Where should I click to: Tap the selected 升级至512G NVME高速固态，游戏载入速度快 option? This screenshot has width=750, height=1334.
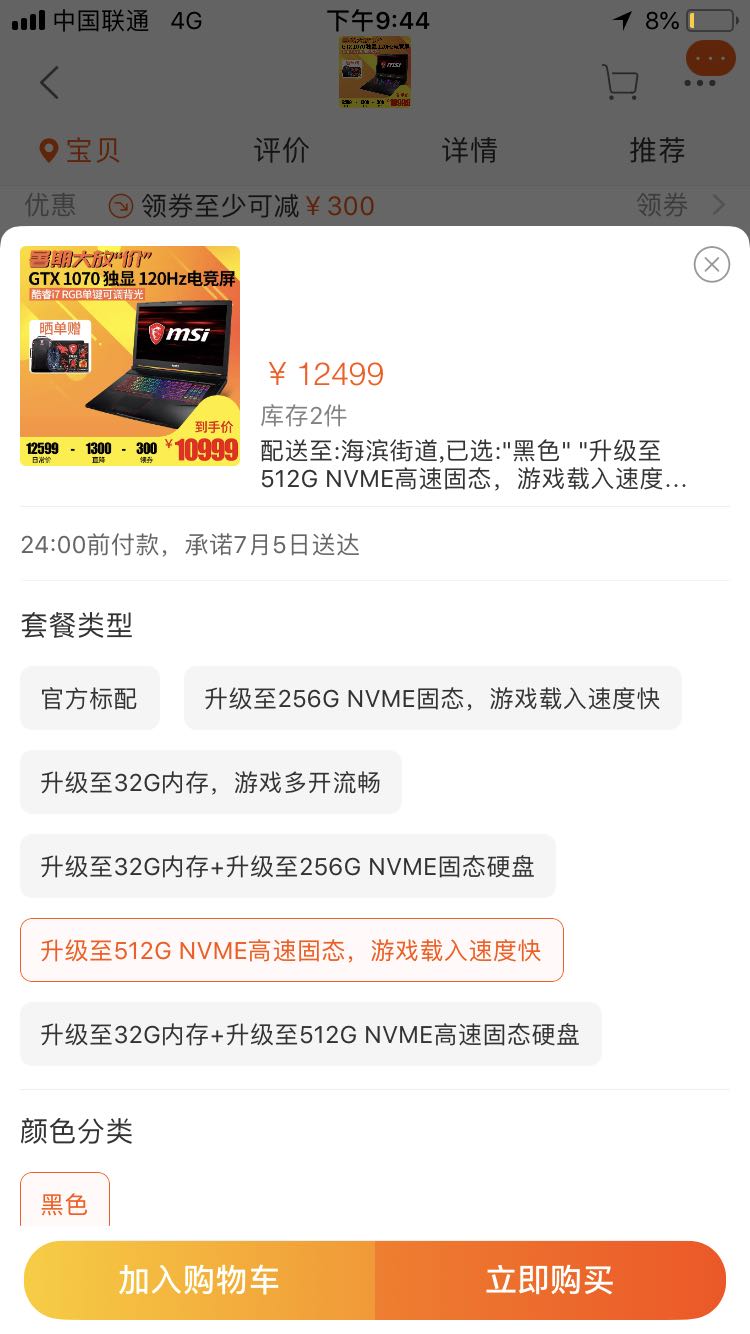pyautogui.click(x=291, y=950)
